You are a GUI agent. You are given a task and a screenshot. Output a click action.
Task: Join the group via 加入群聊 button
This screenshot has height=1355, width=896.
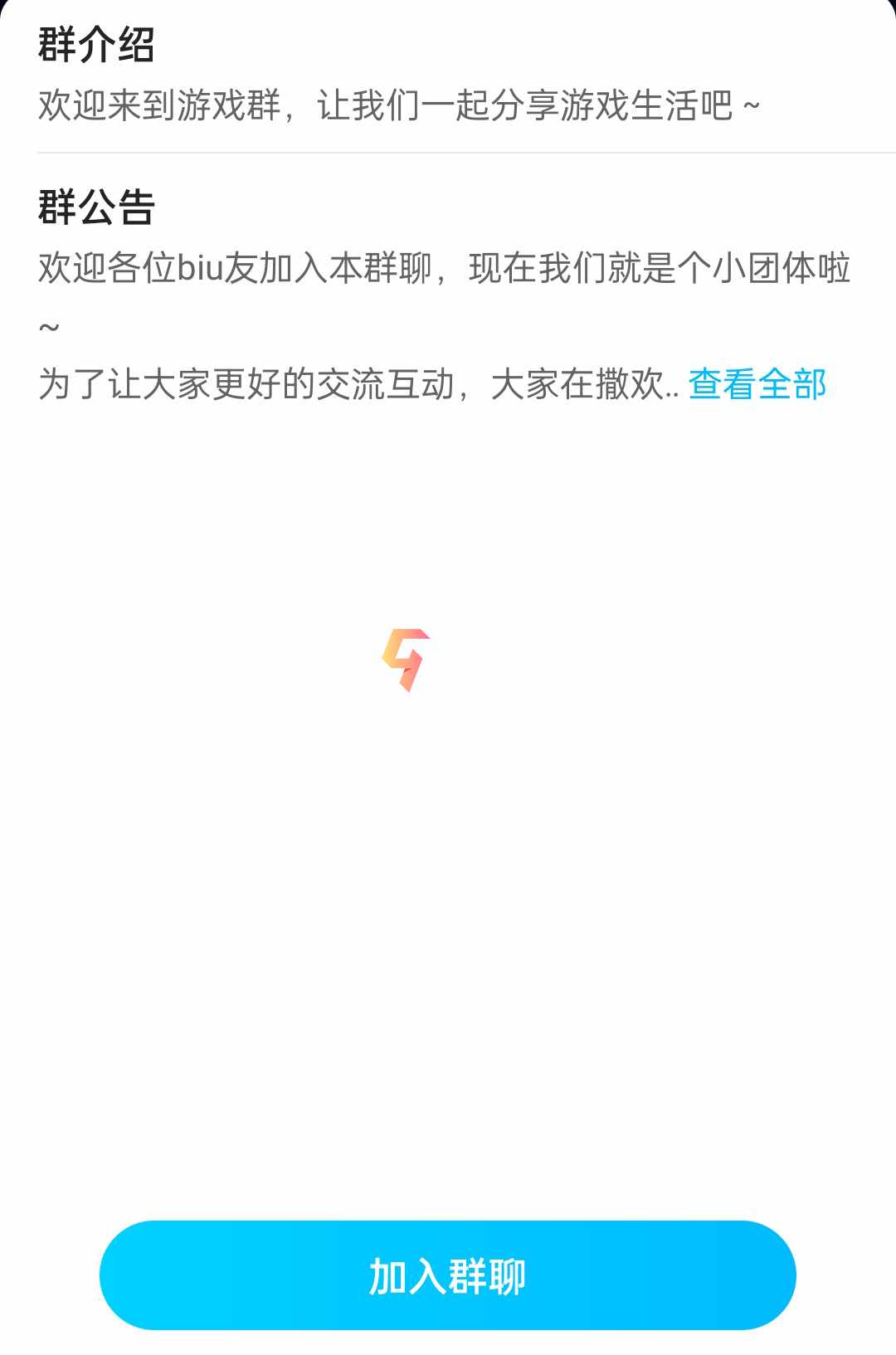pyautogui.click(x=447, y=1275)
